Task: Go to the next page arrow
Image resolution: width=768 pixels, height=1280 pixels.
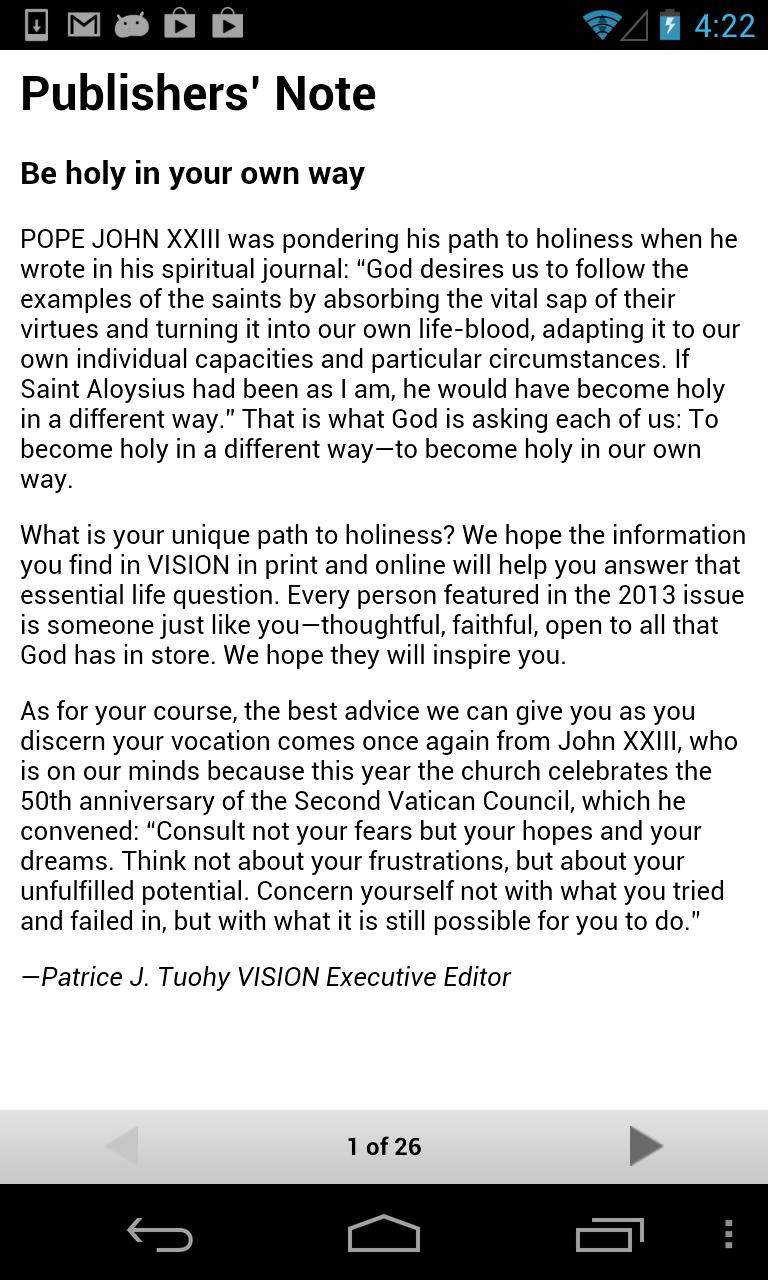Action: point(645,1146)
